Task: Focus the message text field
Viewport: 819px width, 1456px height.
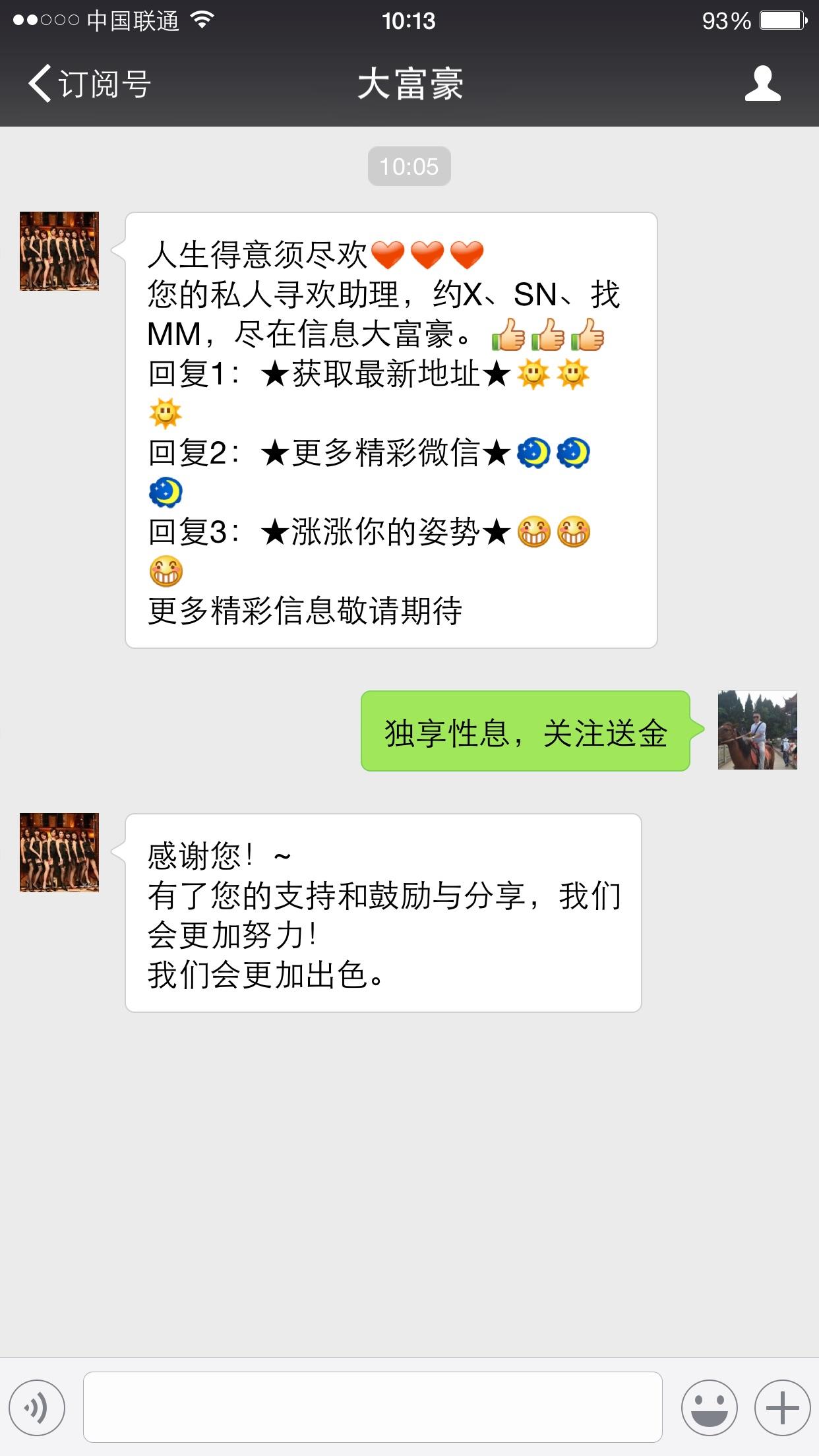Action: [x=373, y=1407]
